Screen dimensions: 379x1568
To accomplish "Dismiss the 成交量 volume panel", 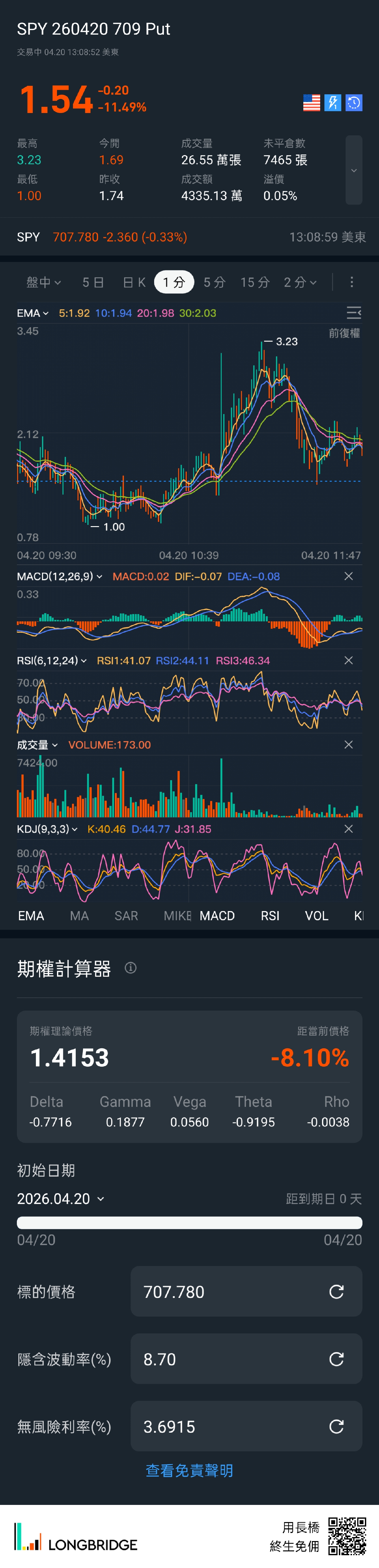I will [349, 744].
